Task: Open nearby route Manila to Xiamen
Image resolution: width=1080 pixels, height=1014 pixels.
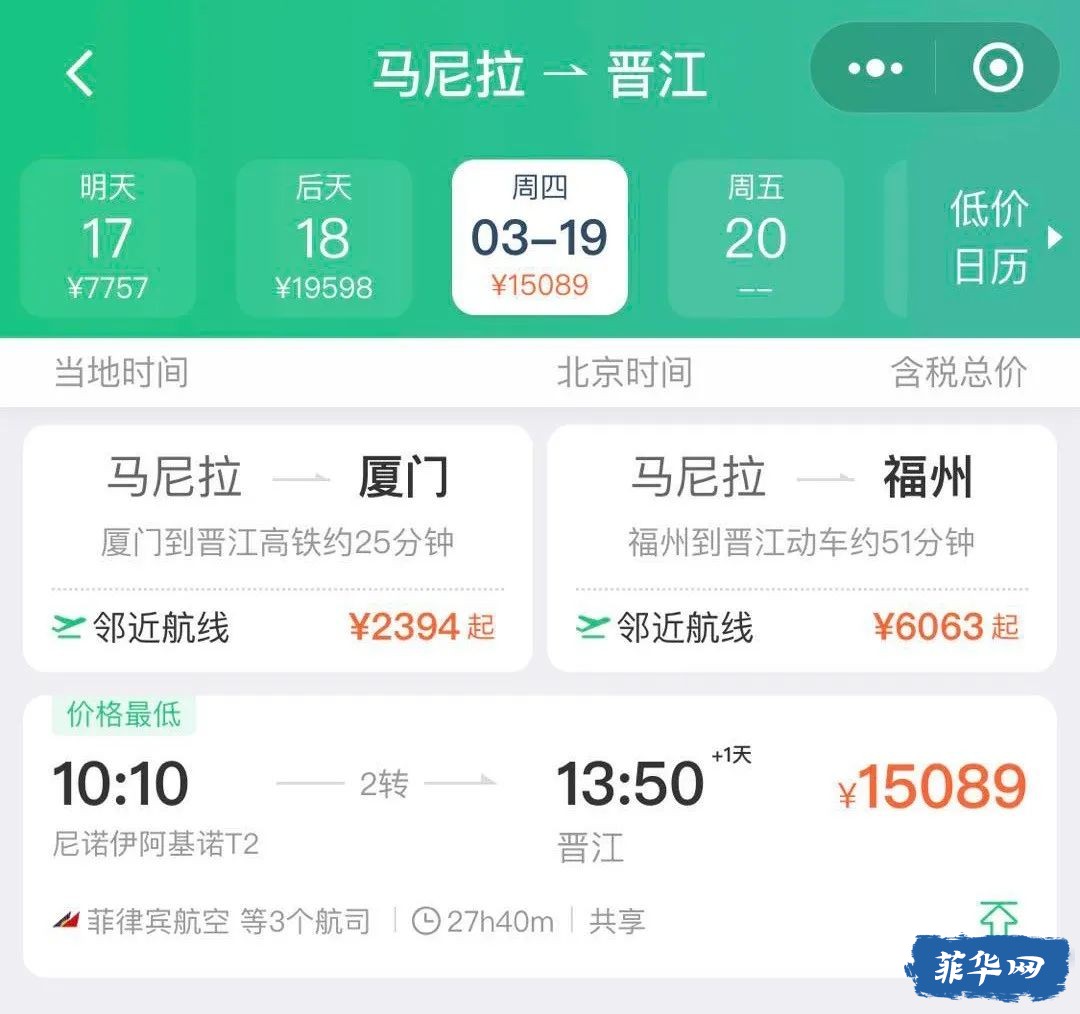Action: pyautogui.click(x=277, y=548)
